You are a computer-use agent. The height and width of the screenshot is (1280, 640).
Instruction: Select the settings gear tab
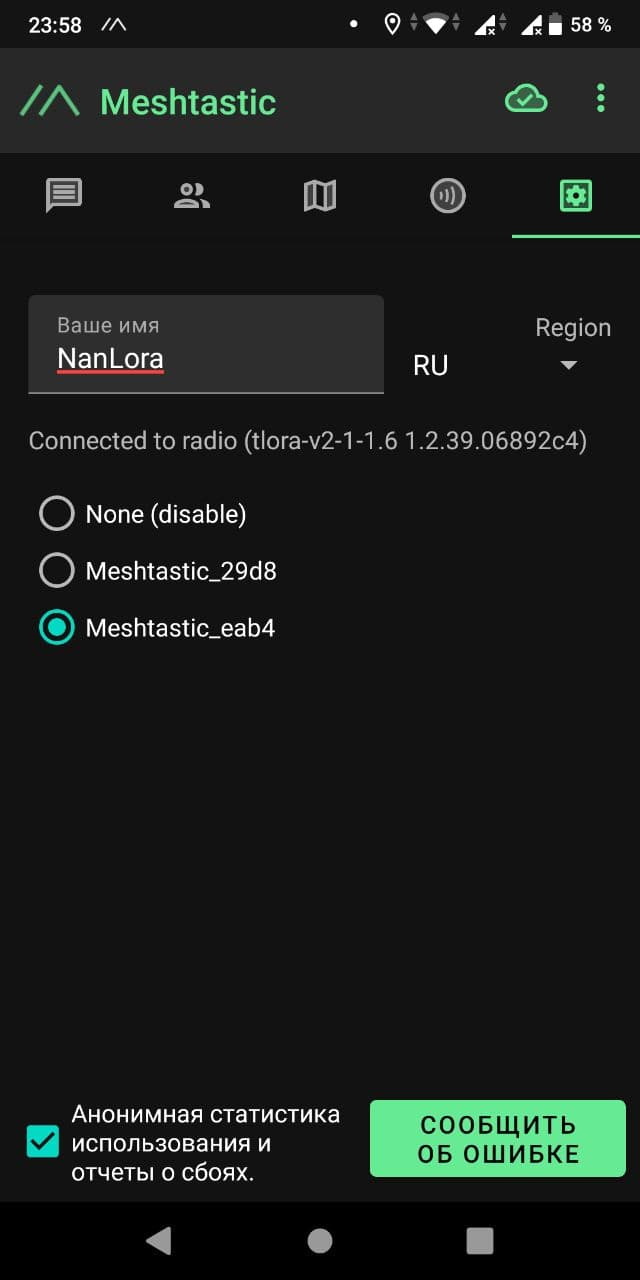[575, 196]
